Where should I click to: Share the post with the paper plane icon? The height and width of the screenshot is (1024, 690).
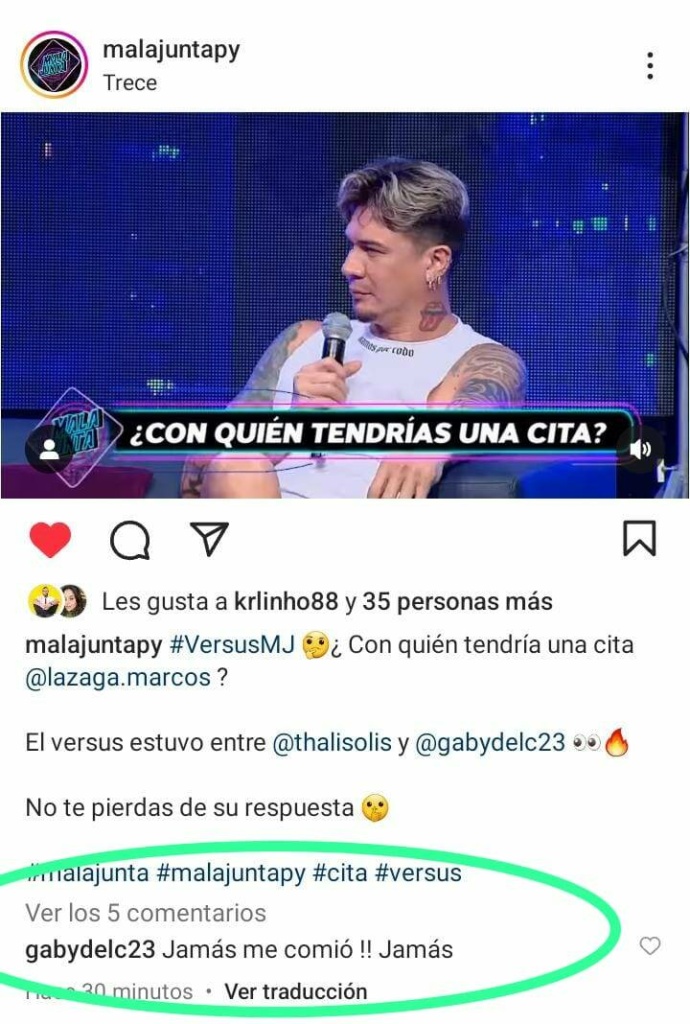point(209,538)
